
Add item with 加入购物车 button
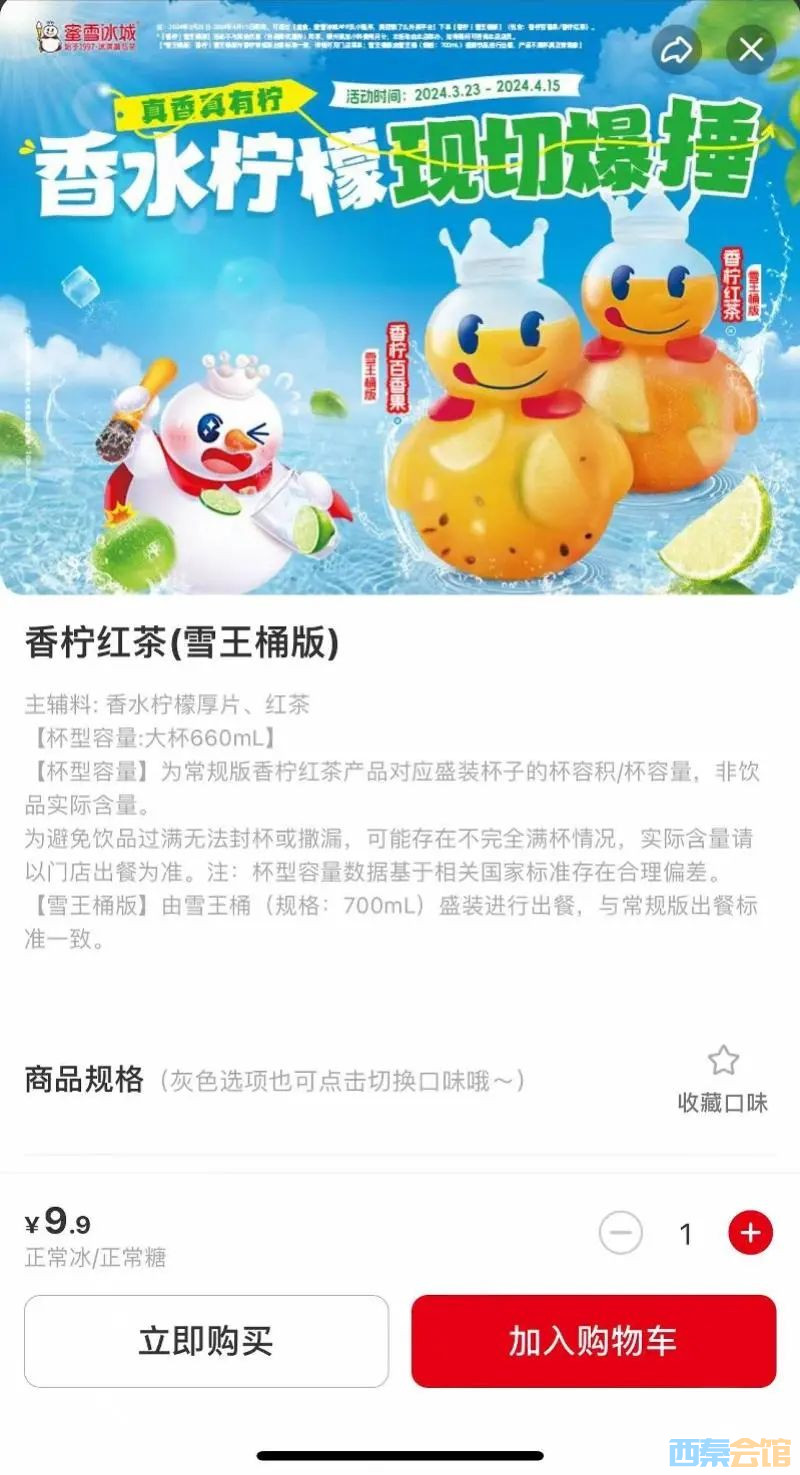click(593, 1341)
